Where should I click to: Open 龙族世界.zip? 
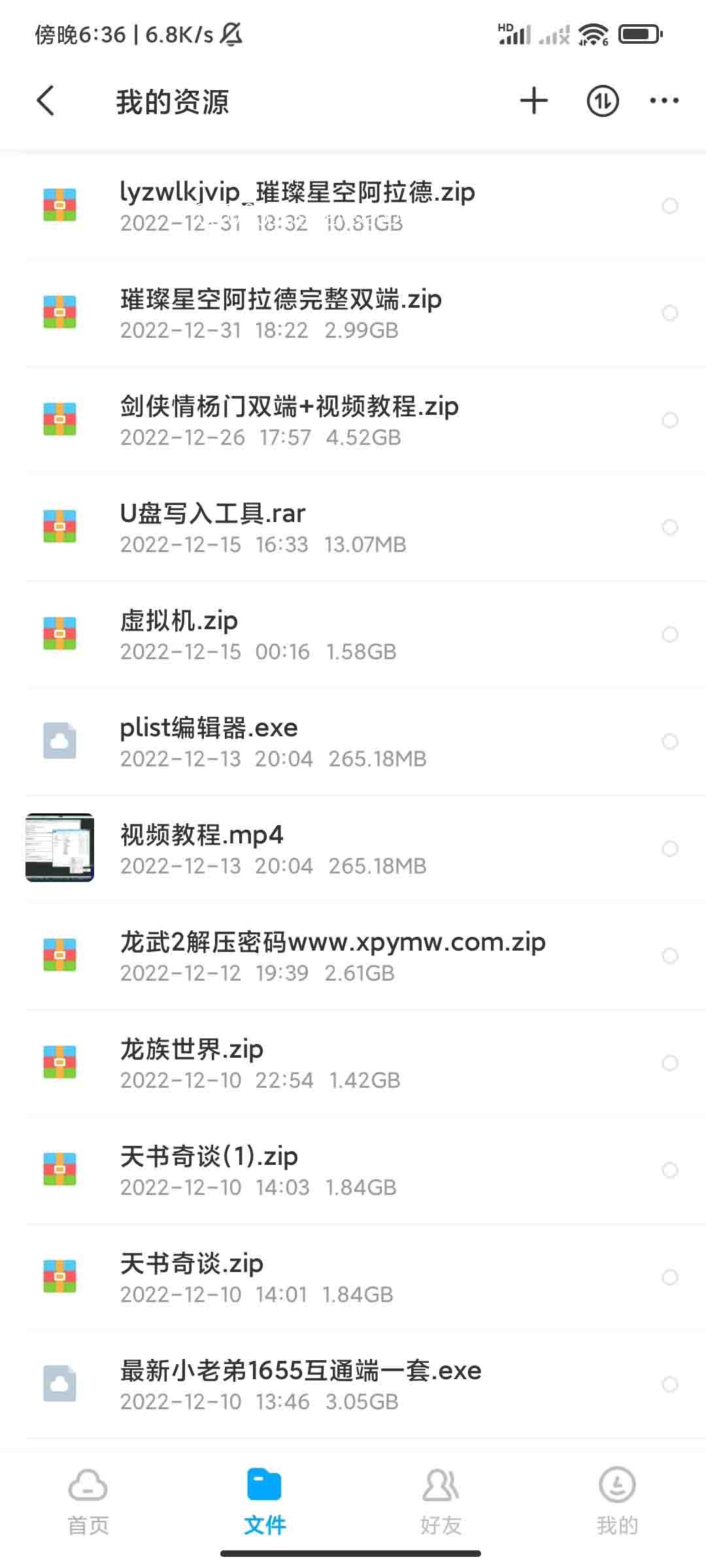(x=192, y=1063)
